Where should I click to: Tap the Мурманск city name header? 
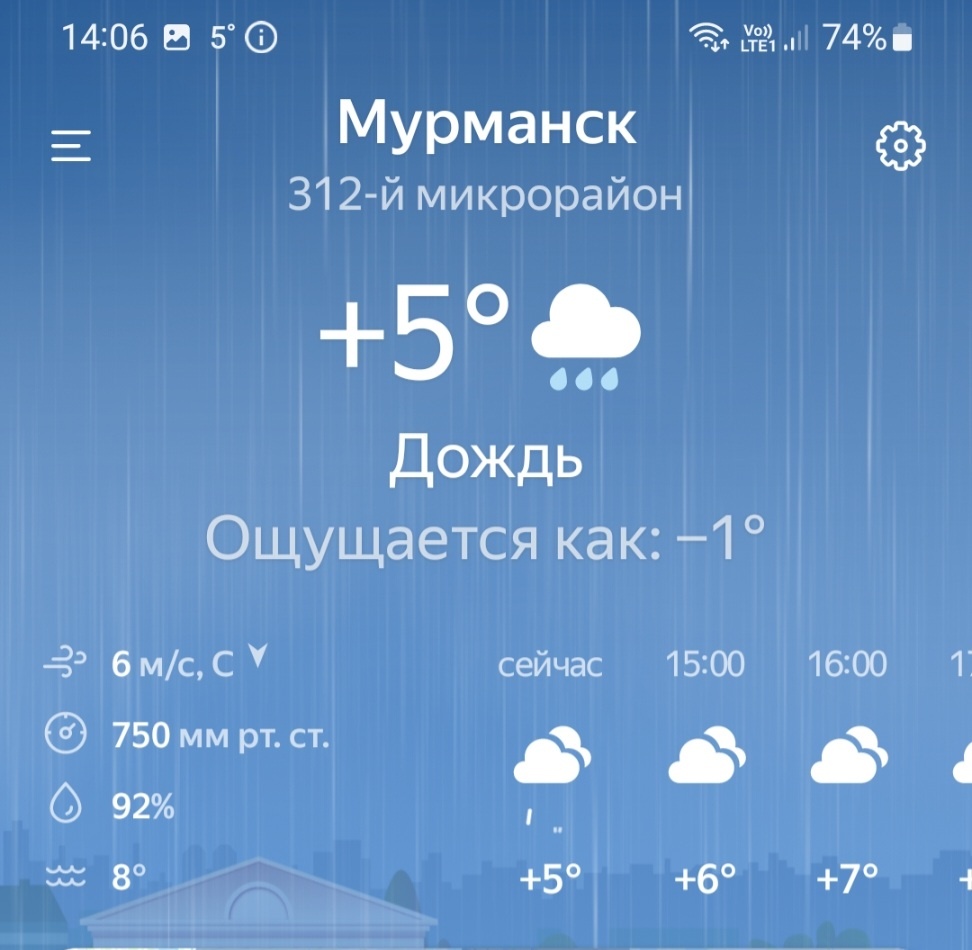tap(486, 123)
